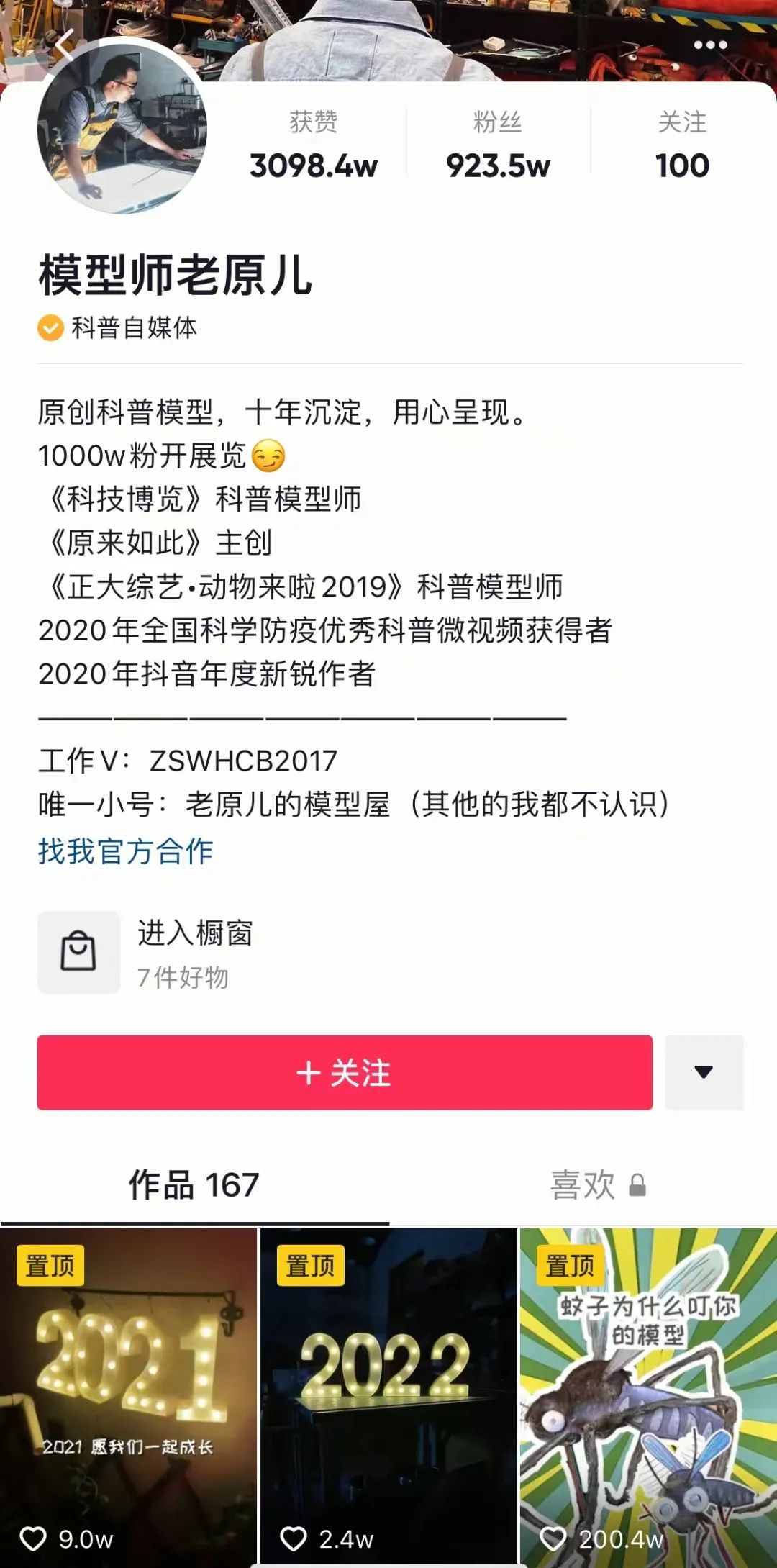Viewport: 777px width, 1568px height.
Task: Switch to the 喜欢 tab
Action: coord(596,1184)
